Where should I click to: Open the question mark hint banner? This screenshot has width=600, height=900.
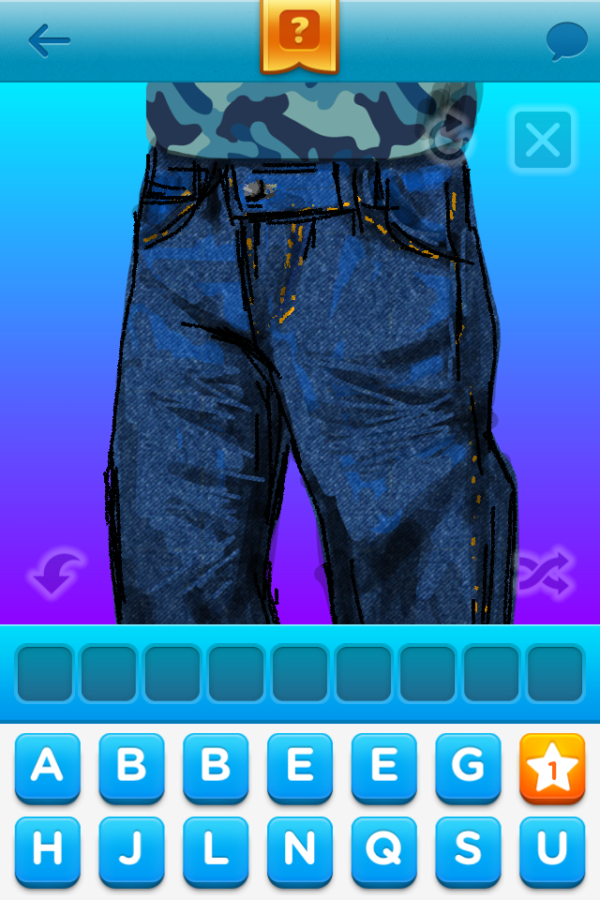tap(300, 34)
